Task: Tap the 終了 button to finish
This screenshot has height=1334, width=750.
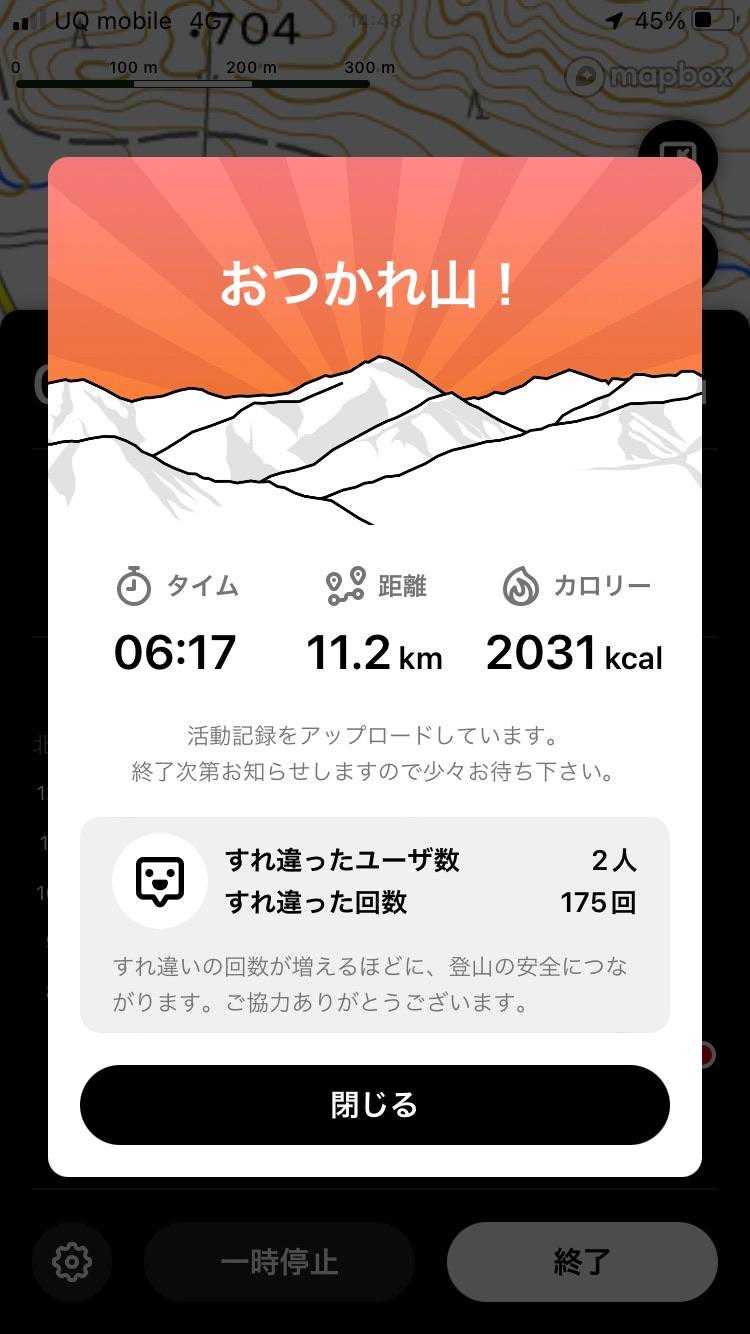Action: 582,1262
